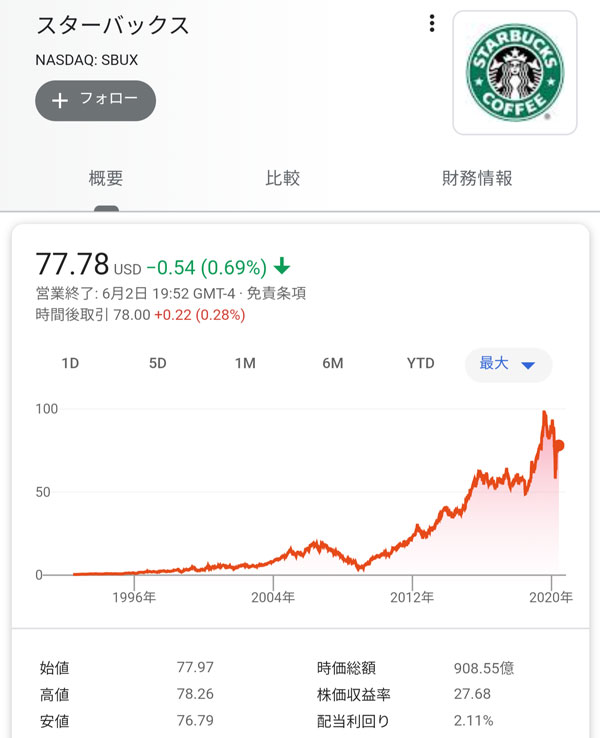600x738 pixels.
Task: Show the 6M chart range
Action: (333, 364)
